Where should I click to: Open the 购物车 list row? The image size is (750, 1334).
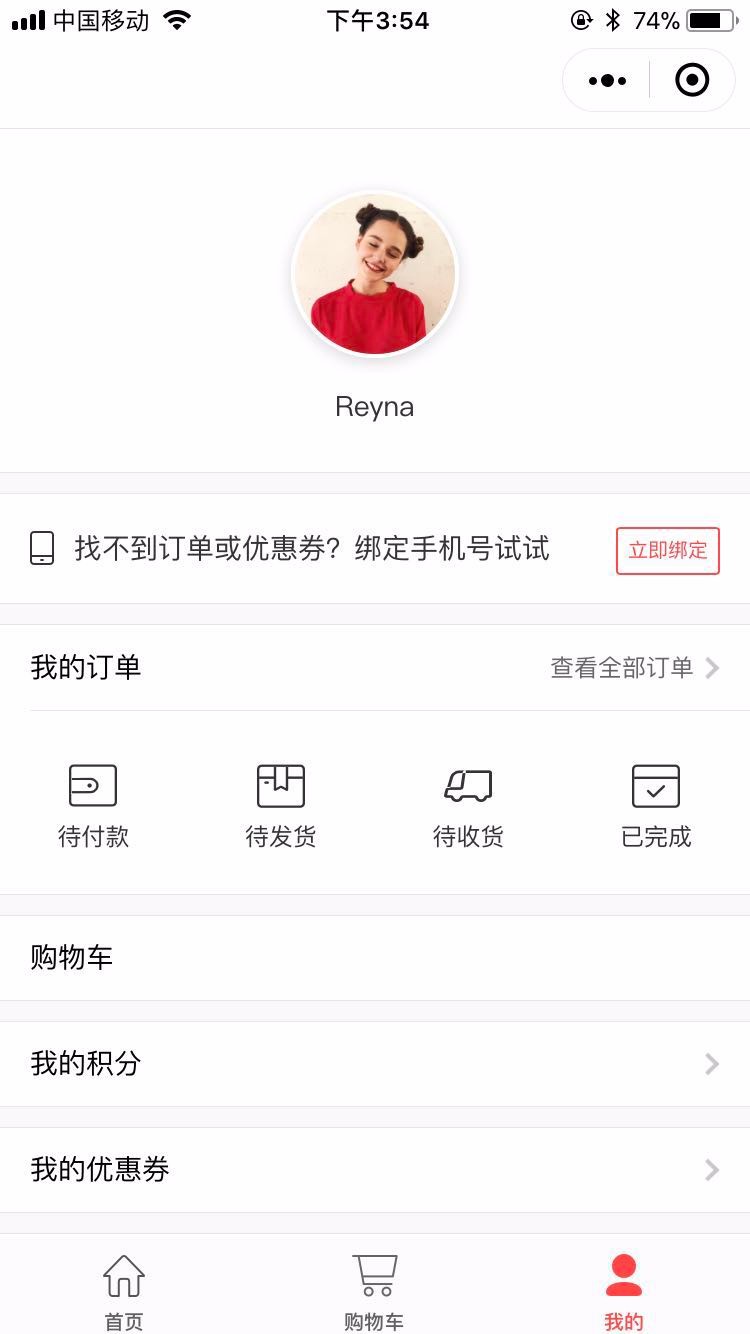click(x=375, y=958)
